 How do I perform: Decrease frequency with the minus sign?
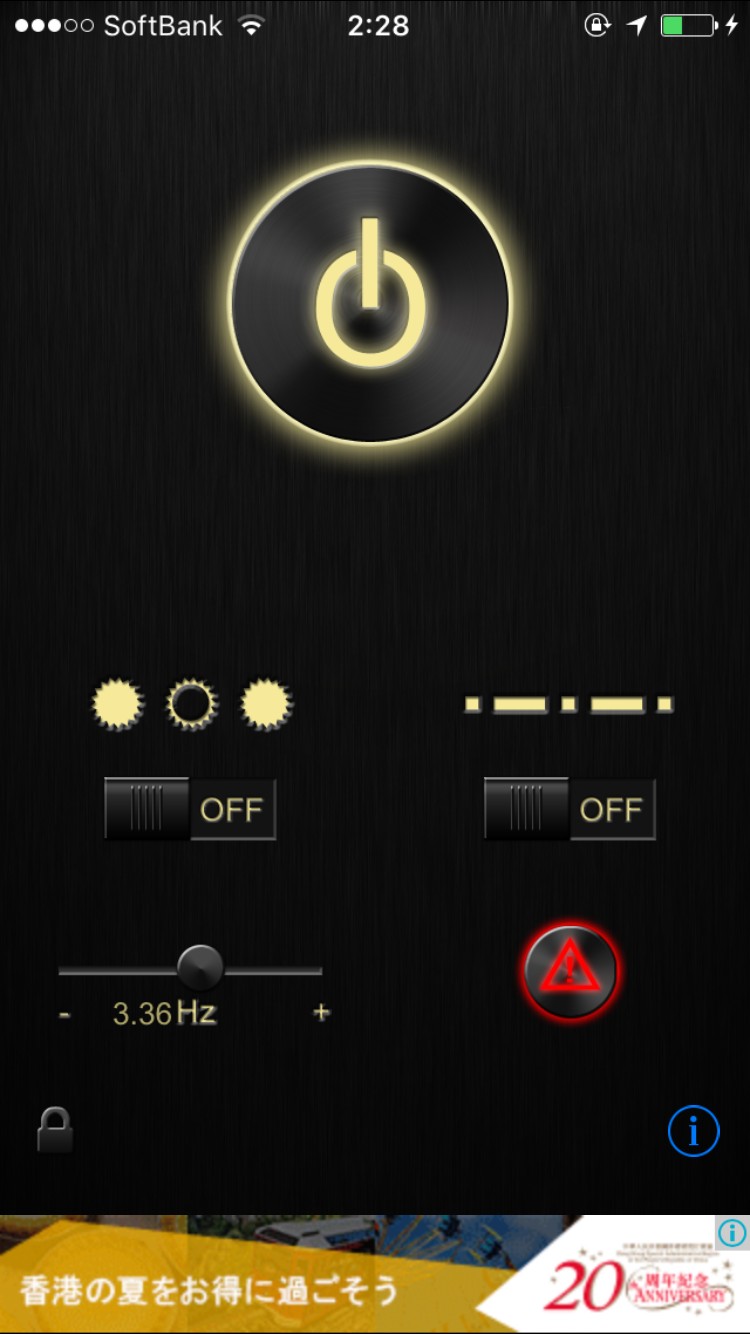[x=65, y=1014]
